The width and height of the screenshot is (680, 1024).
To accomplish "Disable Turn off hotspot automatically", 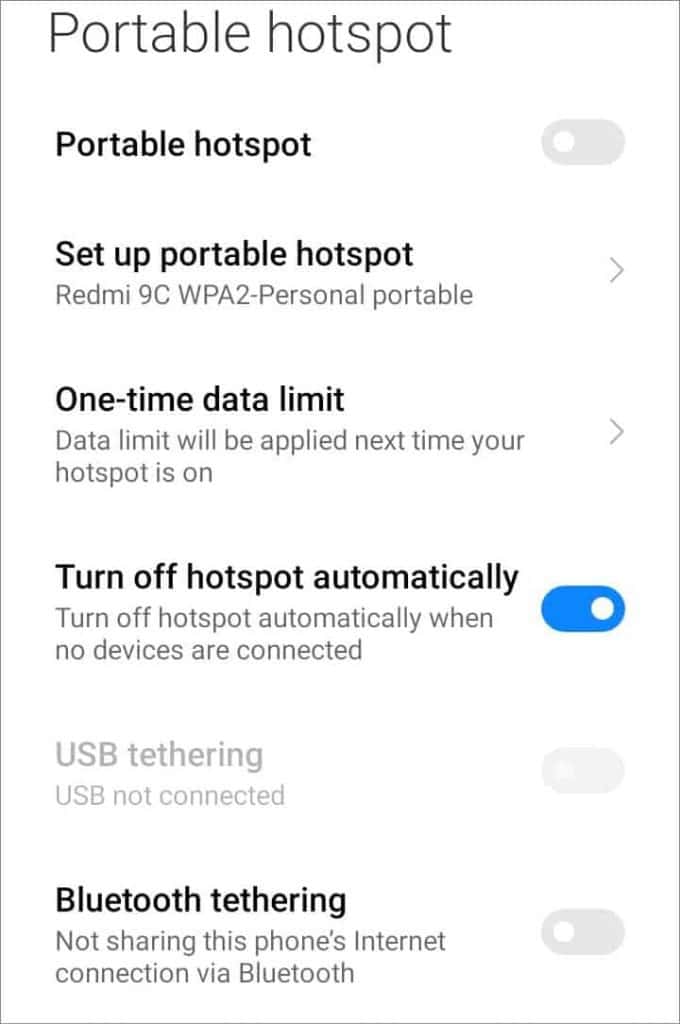I will click(x=582, y=609).
